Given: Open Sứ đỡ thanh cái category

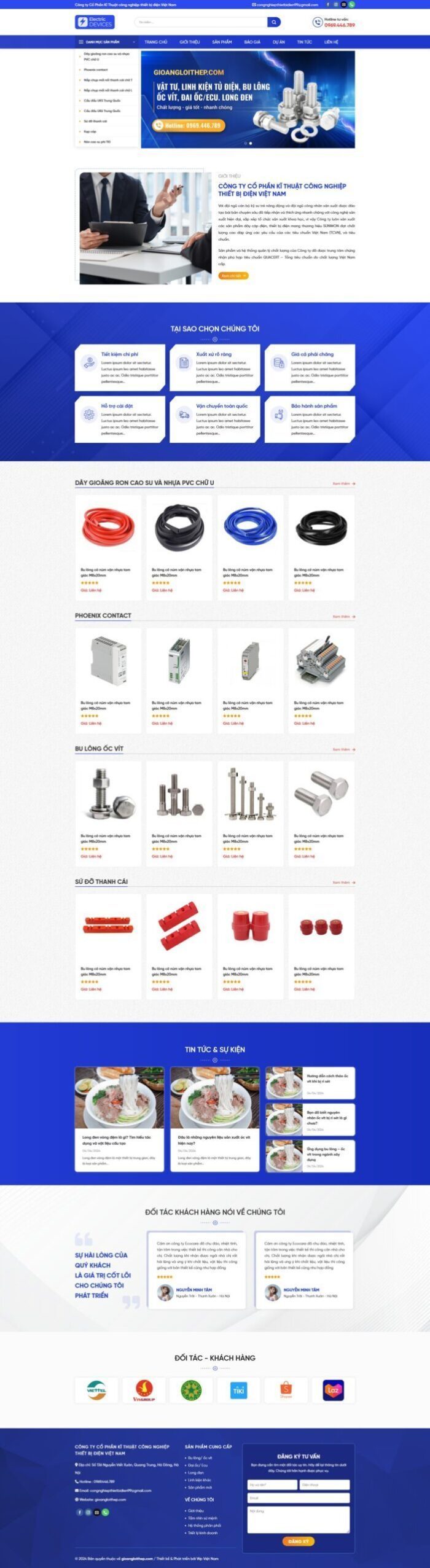Looking at the screenshot, I should [95, 121].
